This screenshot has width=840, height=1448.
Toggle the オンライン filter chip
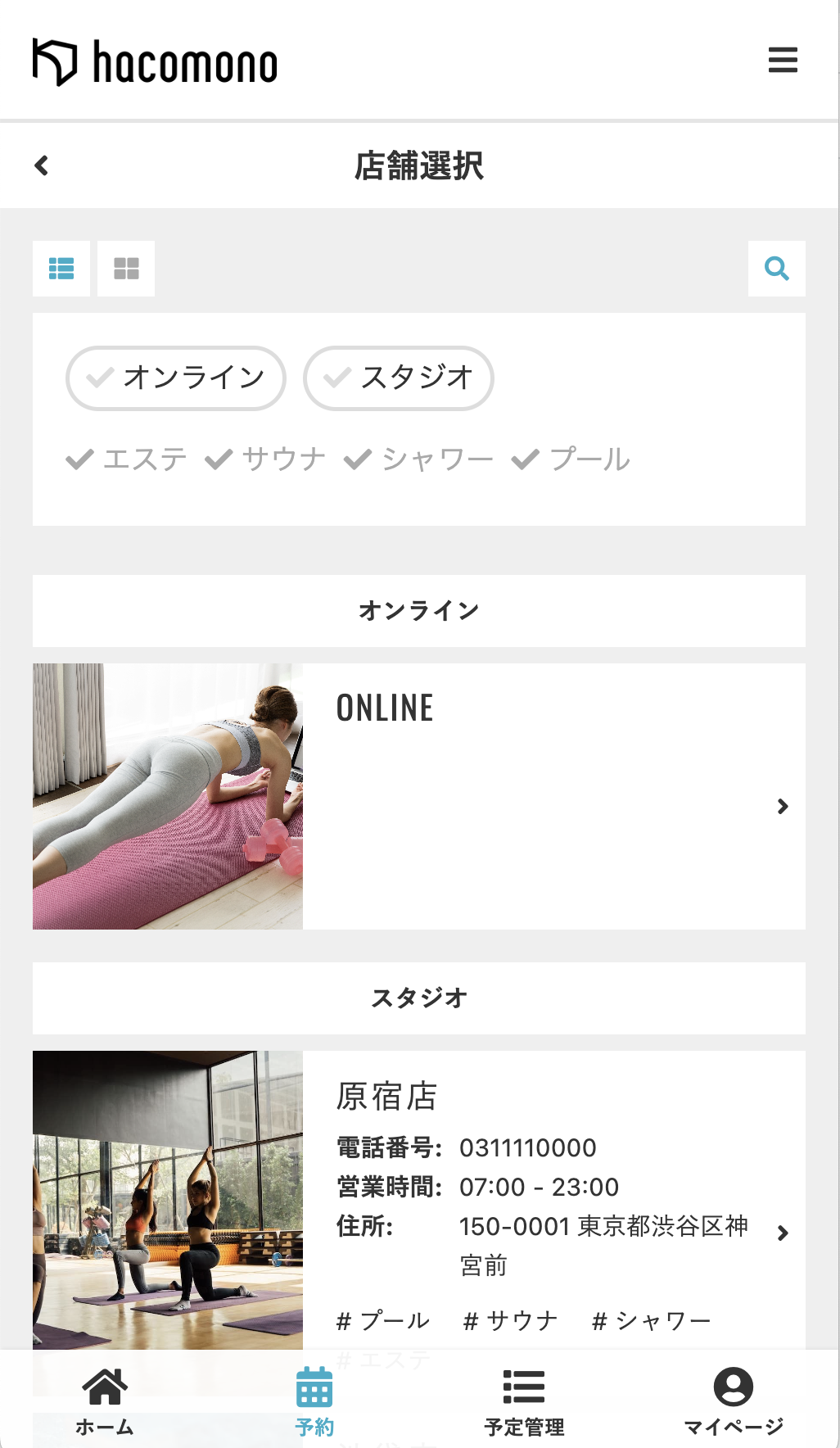click(x=176, y=378)
